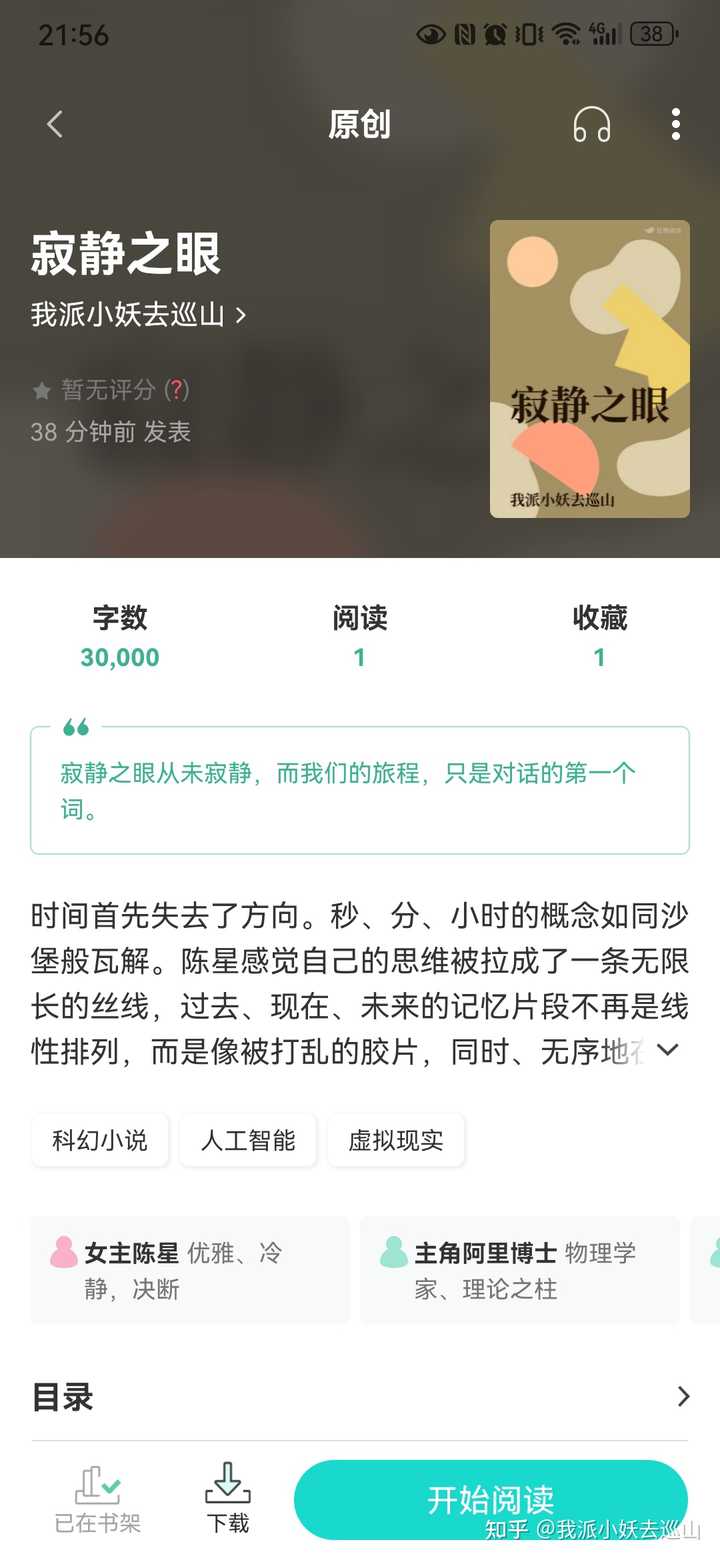Open the 寂静之眼 book cover
This screenshot has height=1560, width=720.
tap(589, 369)
